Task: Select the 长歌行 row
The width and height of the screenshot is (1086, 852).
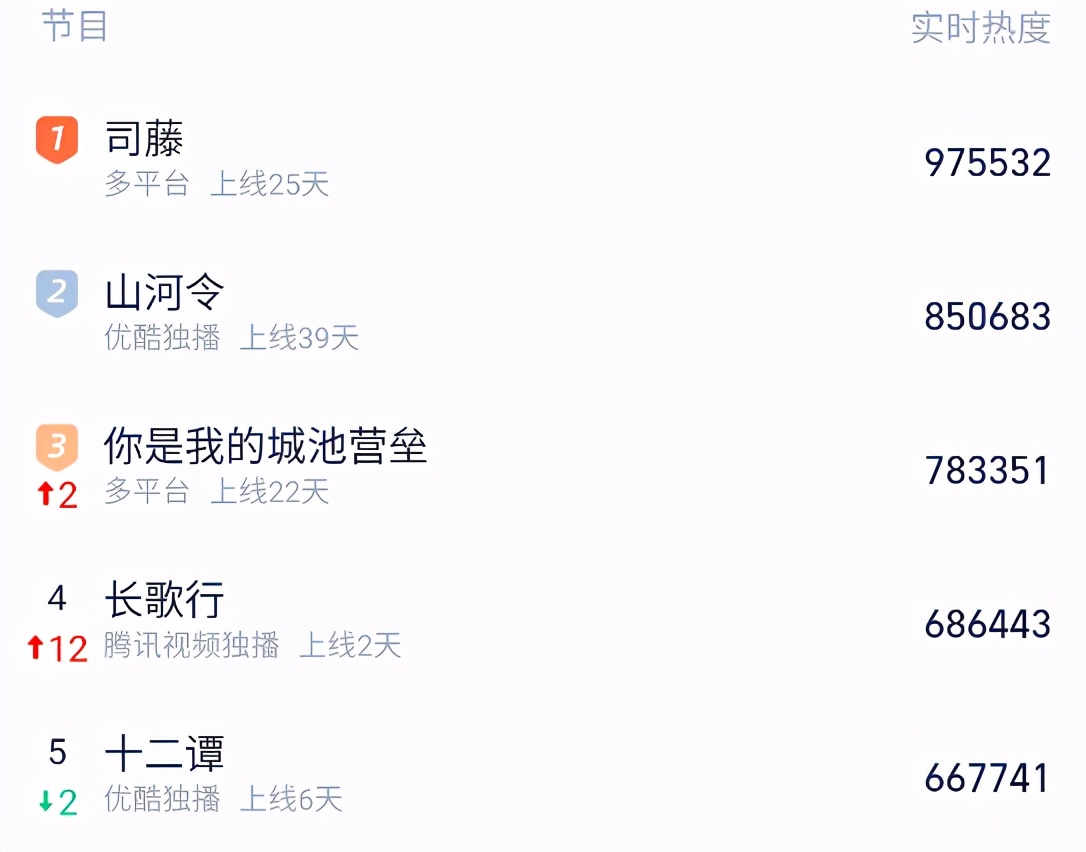Action: (165, 602)
